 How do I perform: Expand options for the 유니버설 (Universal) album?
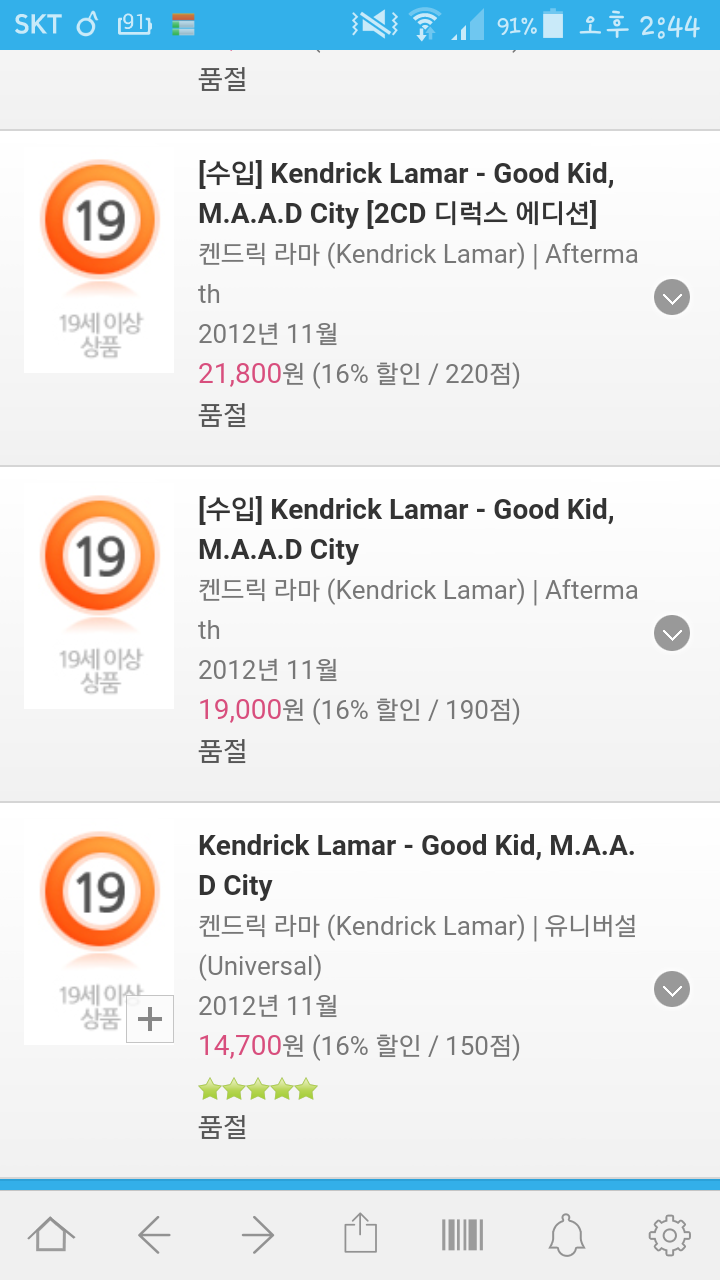click(x=672, y=989)
